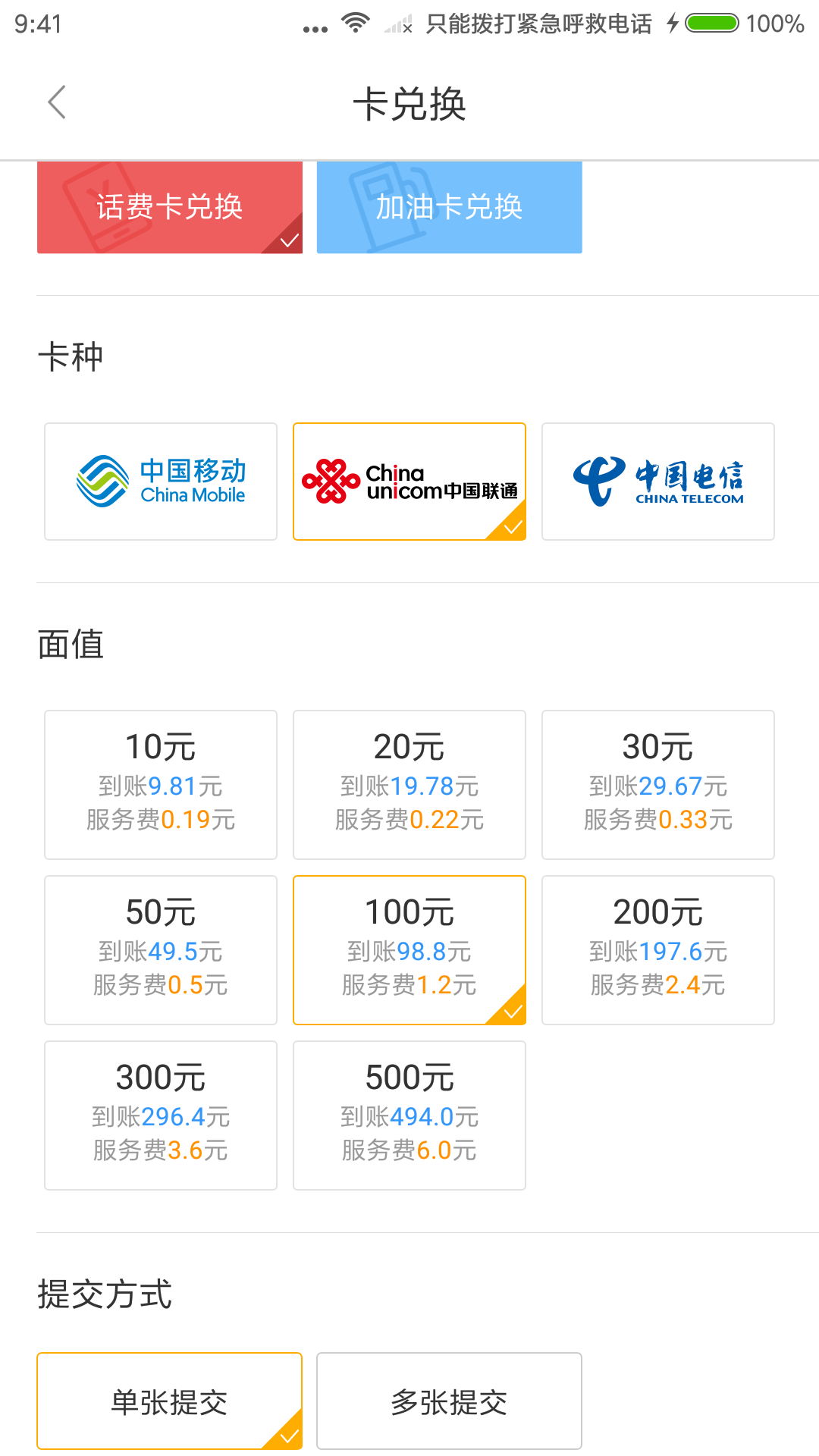Choose 单张提交 submission method
Screen dimensions: 819x1456
point(169,1401)
